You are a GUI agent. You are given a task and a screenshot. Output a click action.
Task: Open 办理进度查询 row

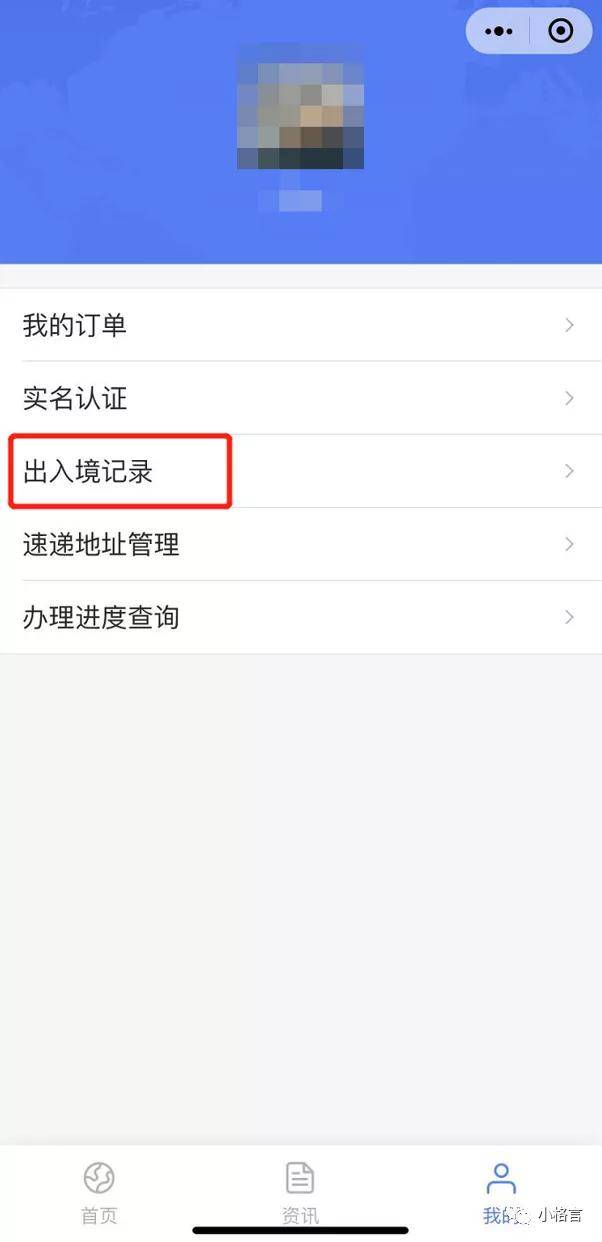click(300, 617)
